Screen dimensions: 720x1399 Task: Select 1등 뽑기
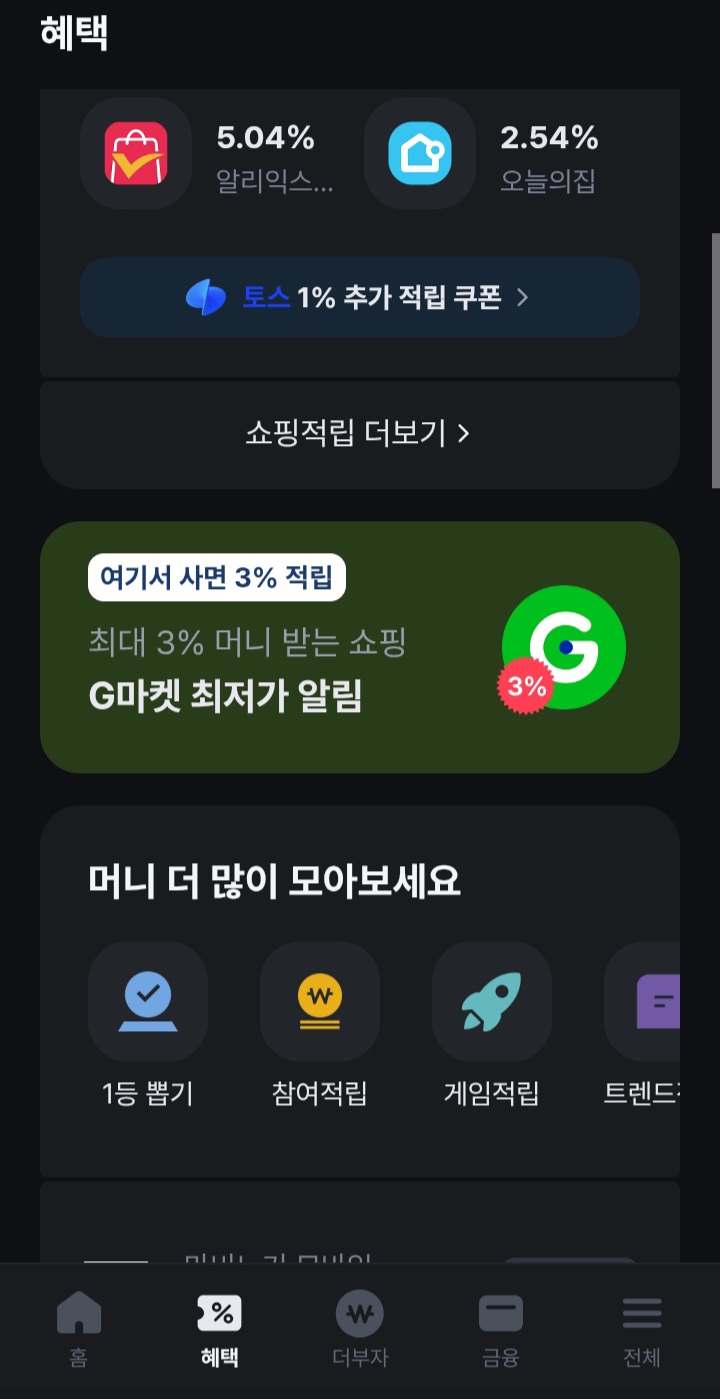click(x=148, y=1002)
